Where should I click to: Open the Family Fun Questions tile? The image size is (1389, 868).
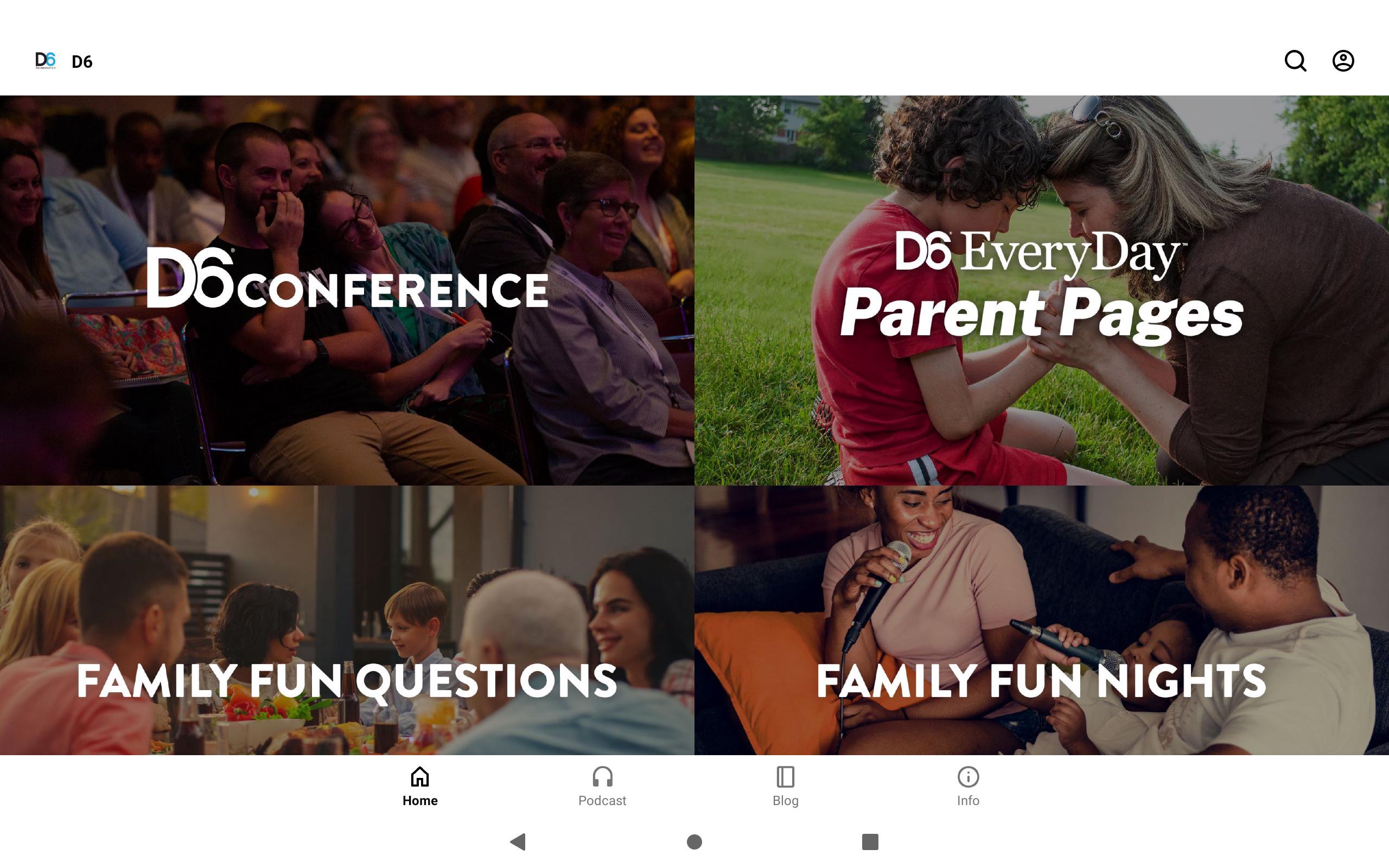[347, 620]
